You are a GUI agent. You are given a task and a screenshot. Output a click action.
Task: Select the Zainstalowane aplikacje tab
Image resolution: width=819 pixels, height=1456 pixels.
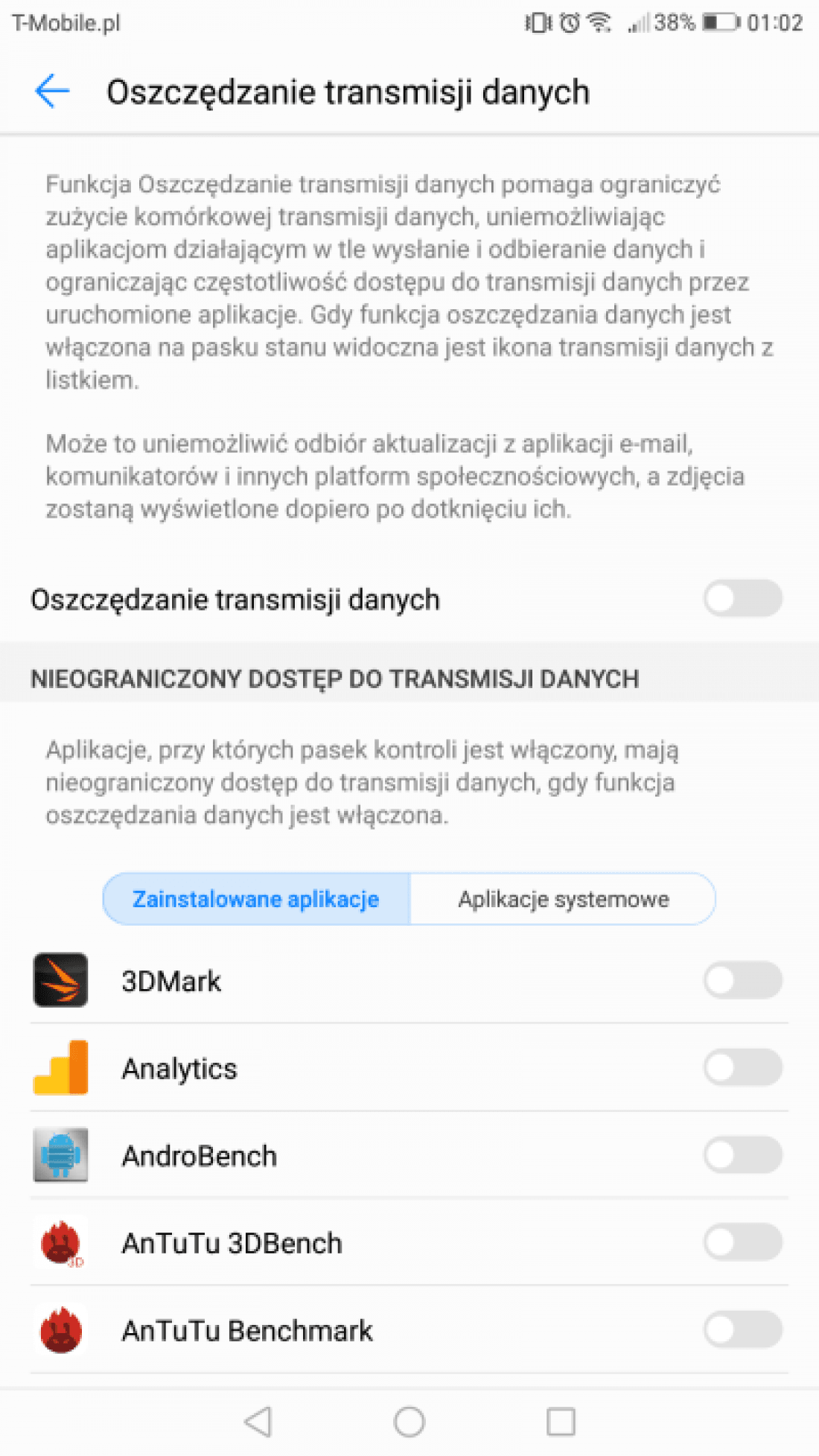[256, 899]
